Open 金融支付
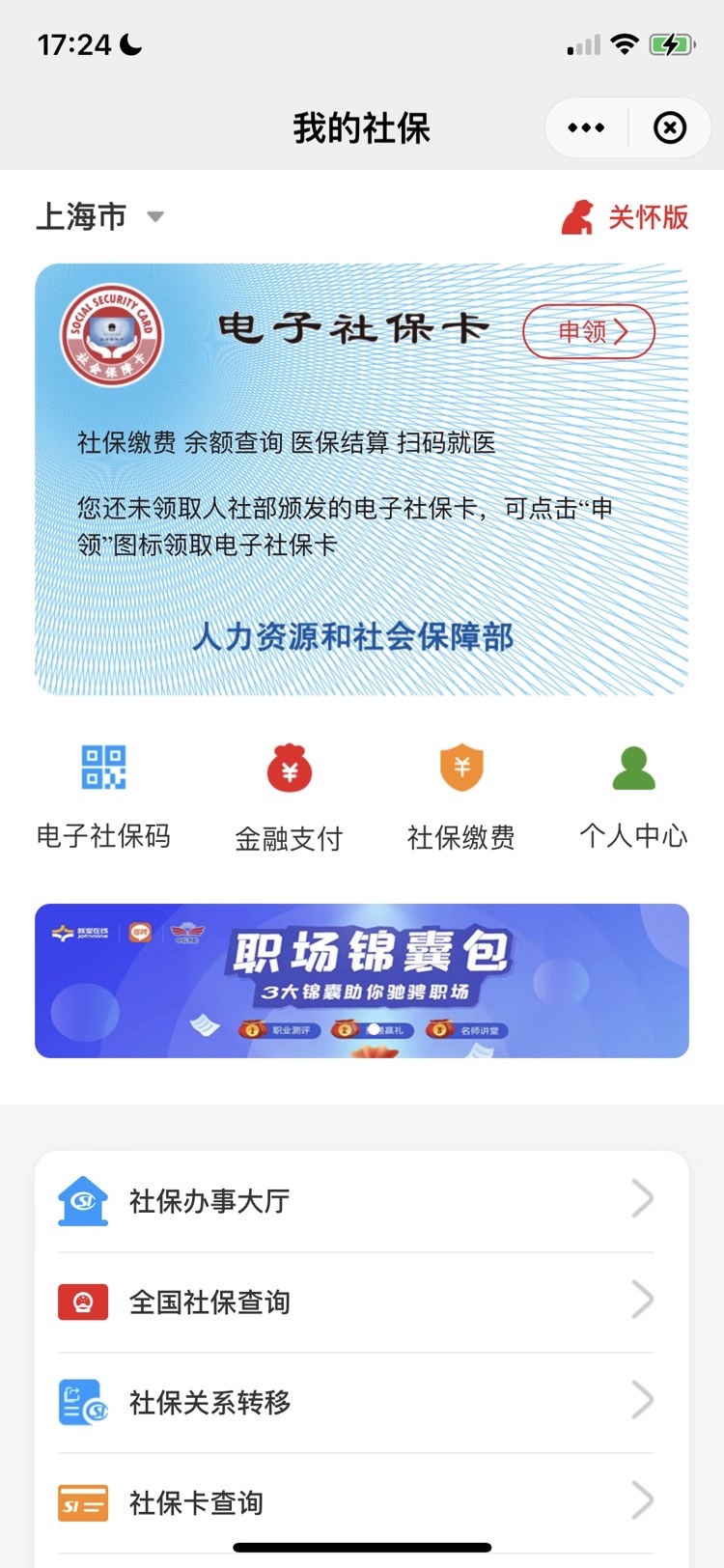Viewport: 724px width, 1568px height. 289,798
